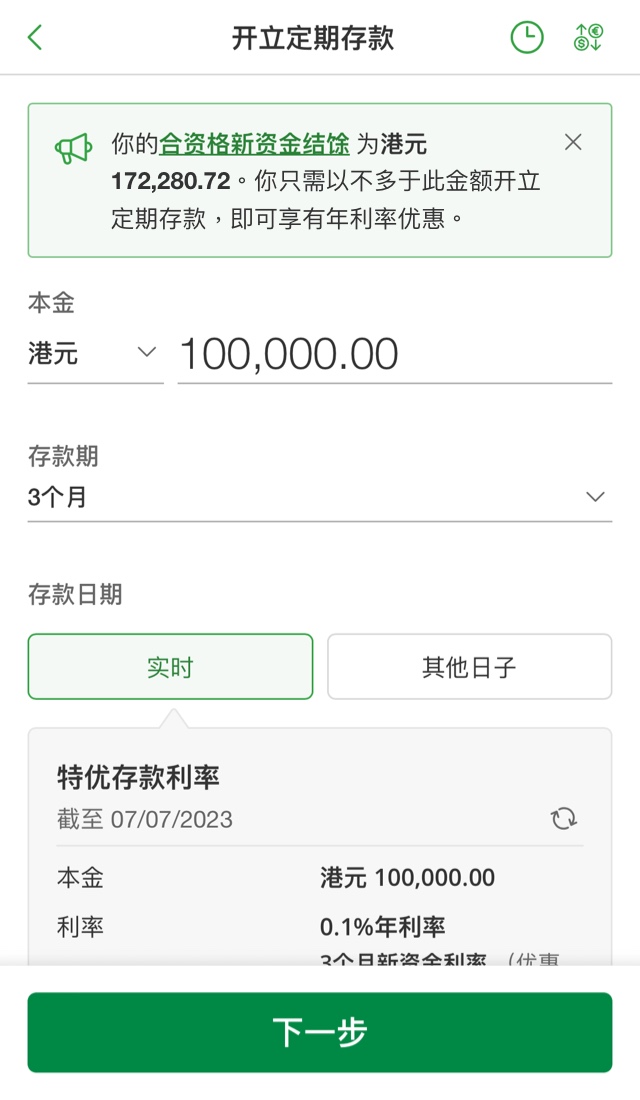Dismiss the new funds balance banner
The width and height of the screenshot is (640, 1100).
tap(573, 142)
